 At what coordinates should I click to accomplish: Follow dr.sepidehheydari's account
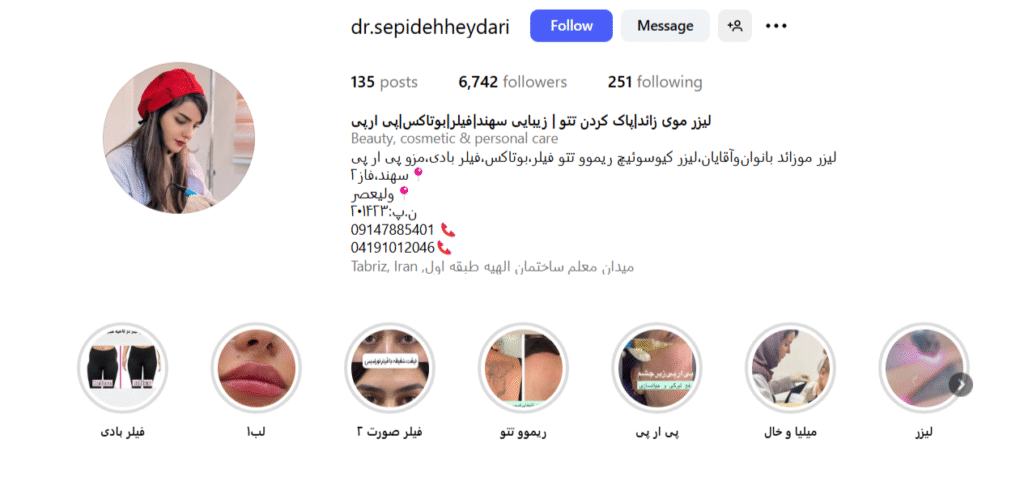(571, 26)
